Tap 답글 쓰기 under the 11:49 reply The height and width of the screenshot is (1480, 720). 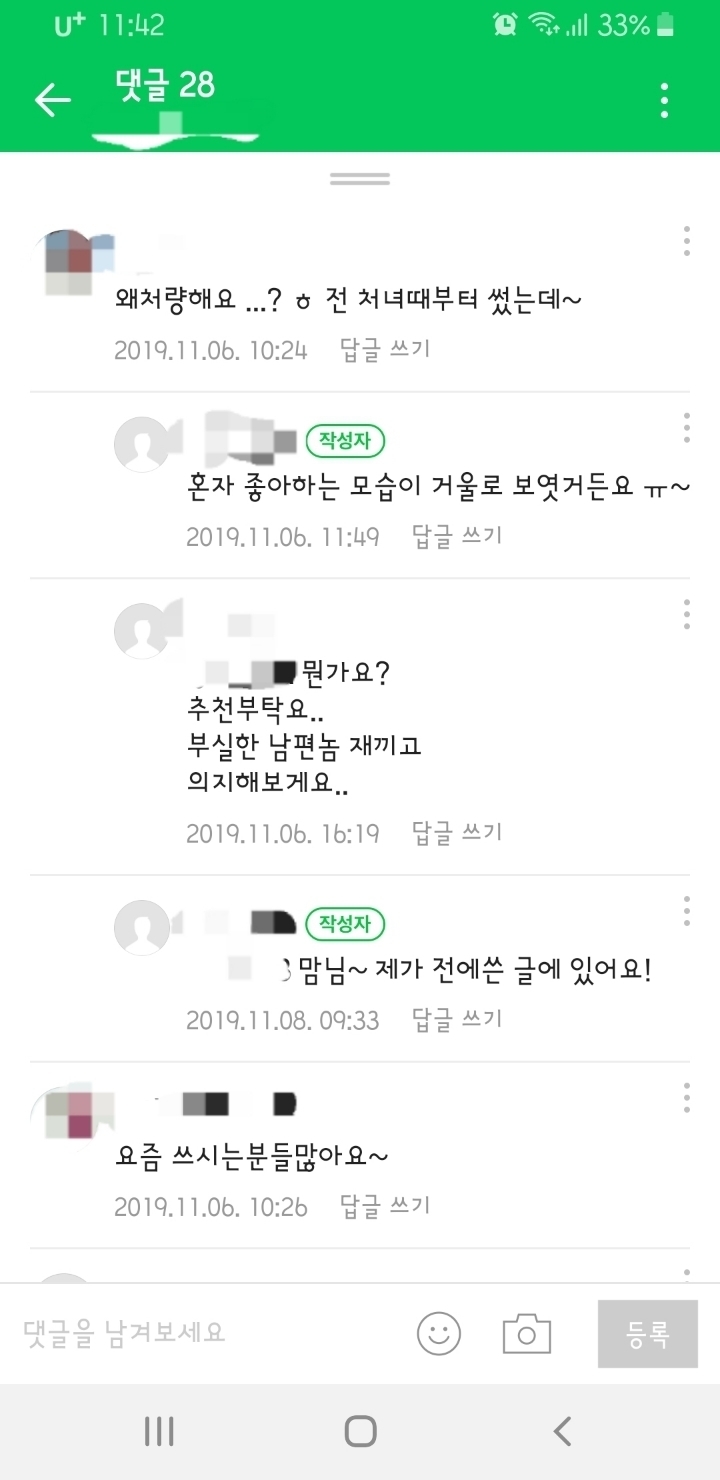coord(457,536)
